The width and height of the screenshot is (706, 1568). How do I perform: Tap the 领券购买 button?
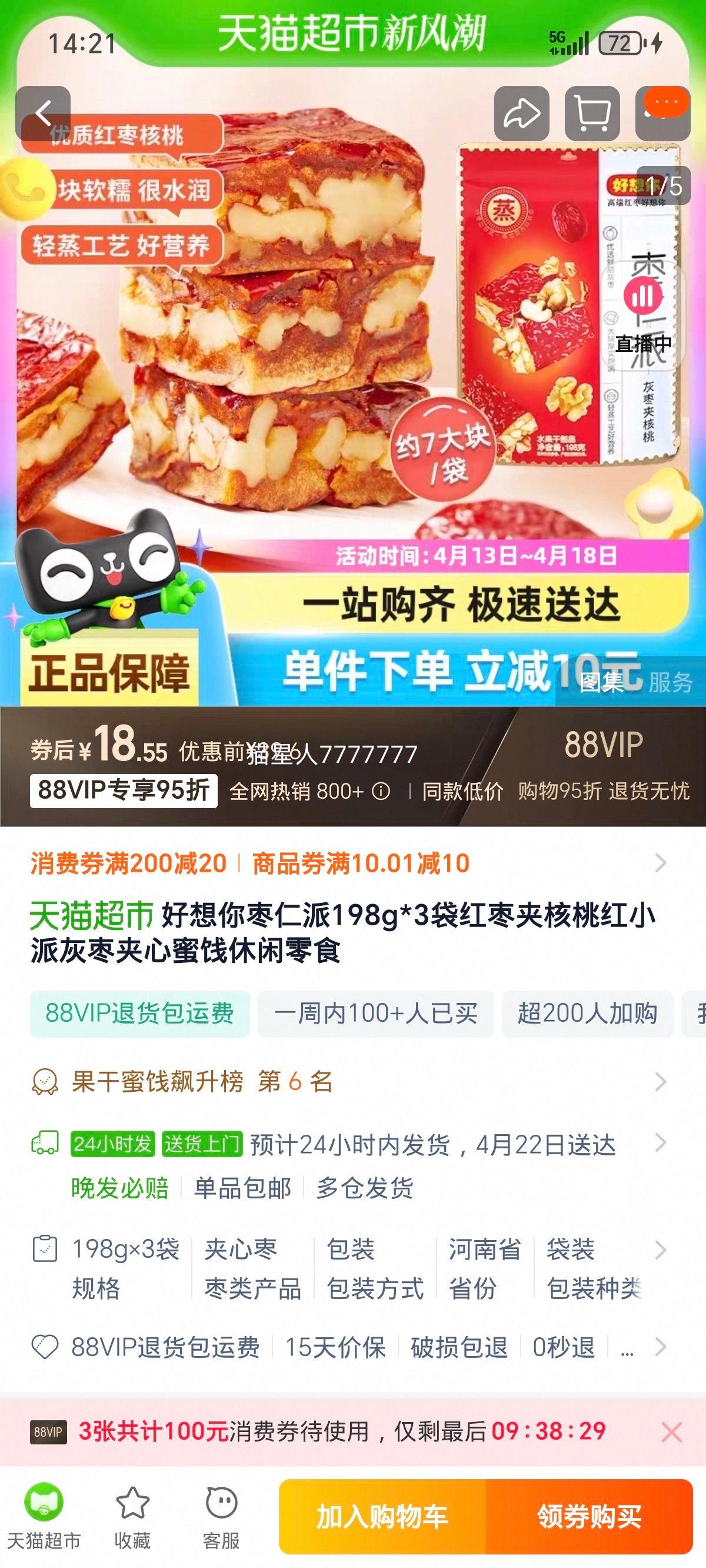point(589,1515)
